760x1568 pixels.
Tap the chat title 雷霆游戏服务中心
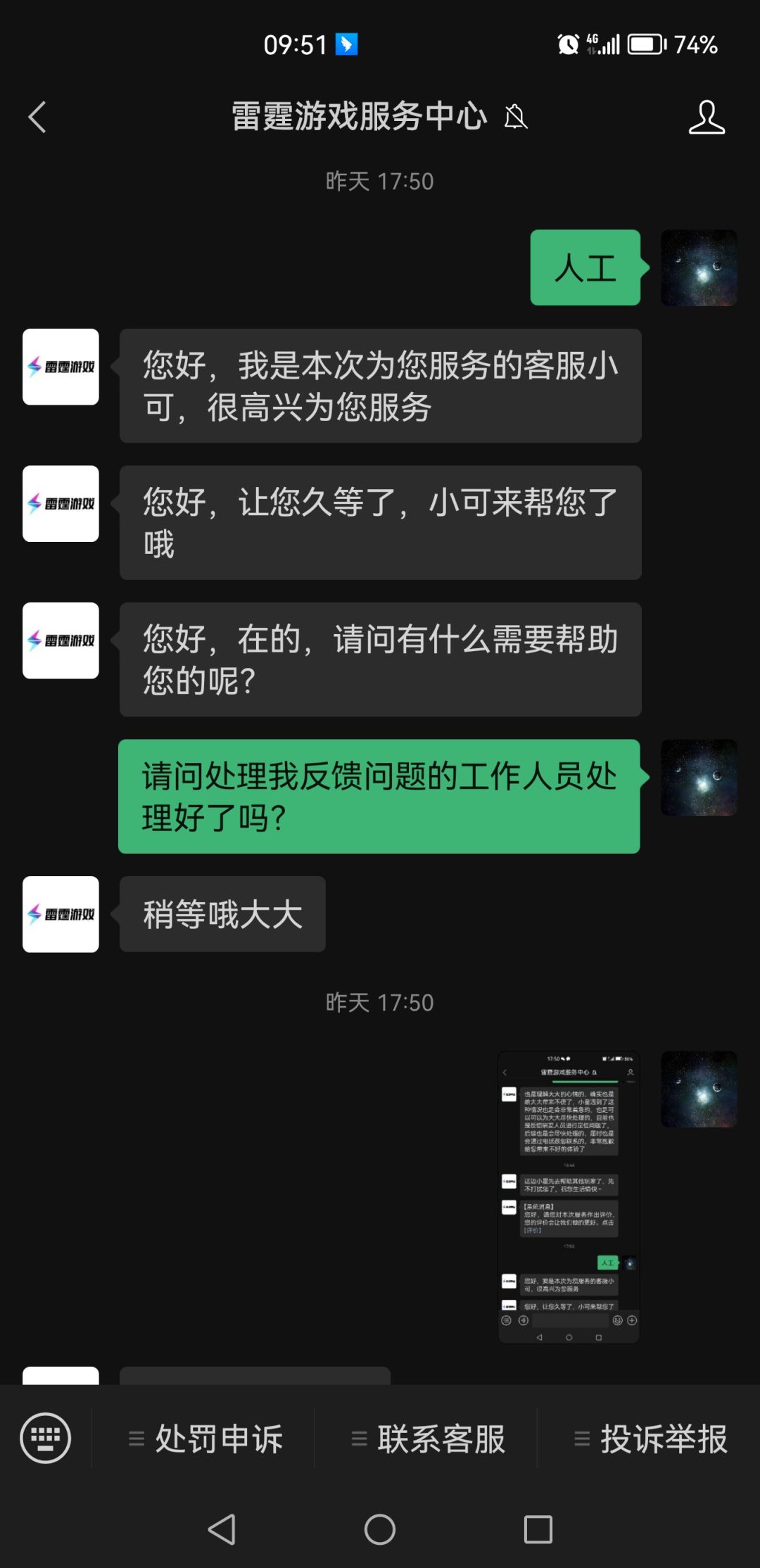(x=359, y=118)
